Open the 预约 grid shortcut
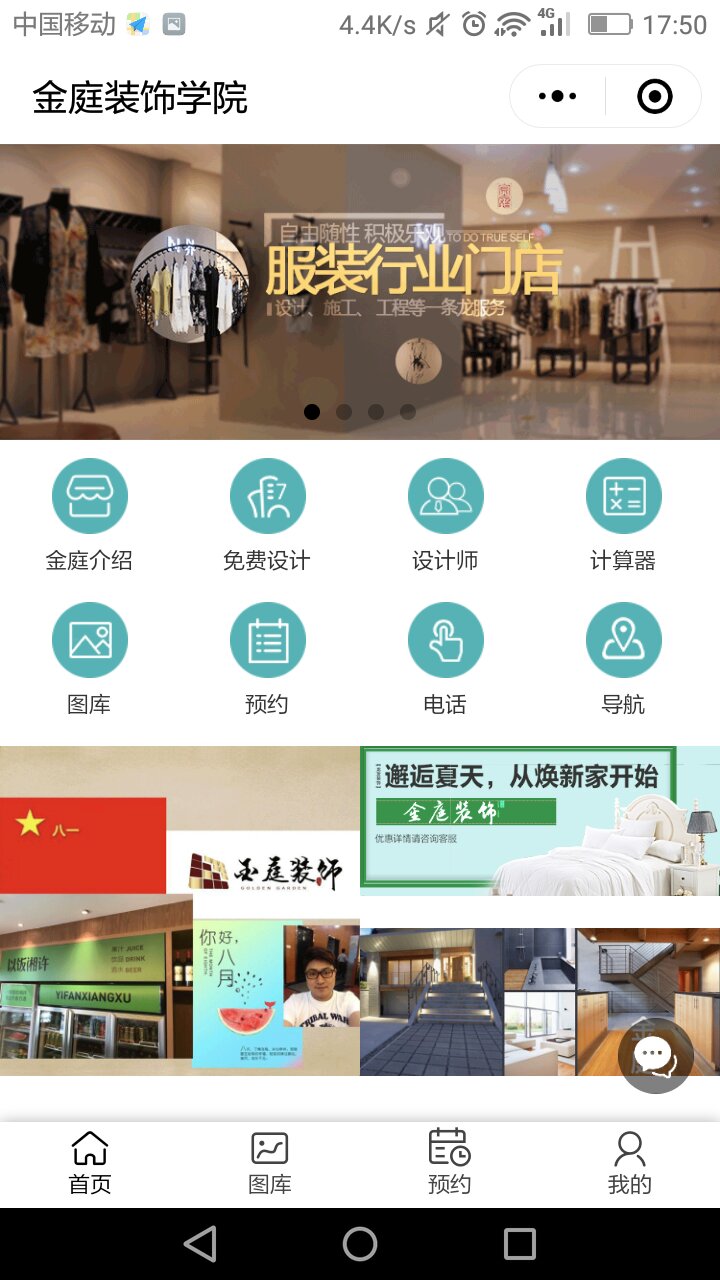This screenshot has height=1280, width=720. (x=267, y=641)
